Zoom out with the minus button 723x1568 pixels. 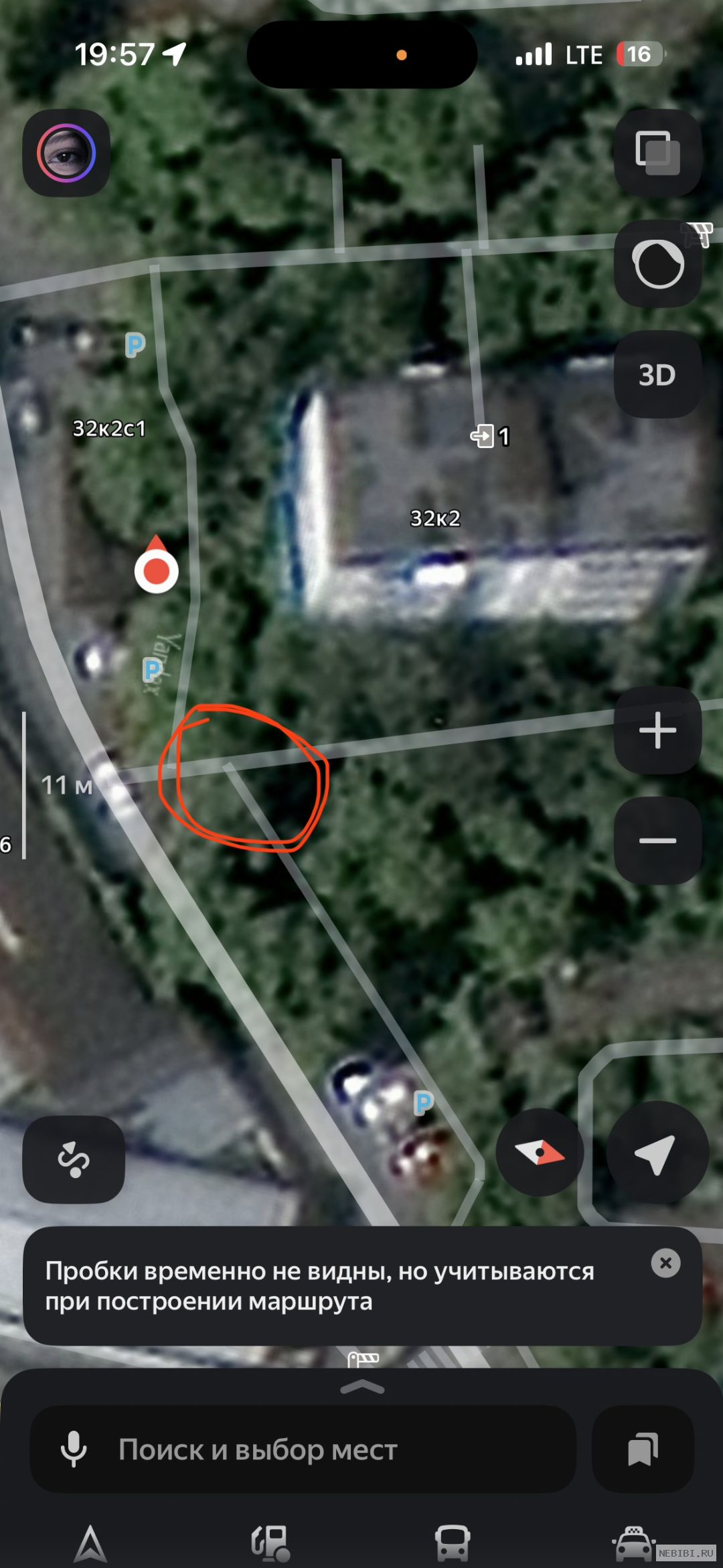(x=657, y=841)
